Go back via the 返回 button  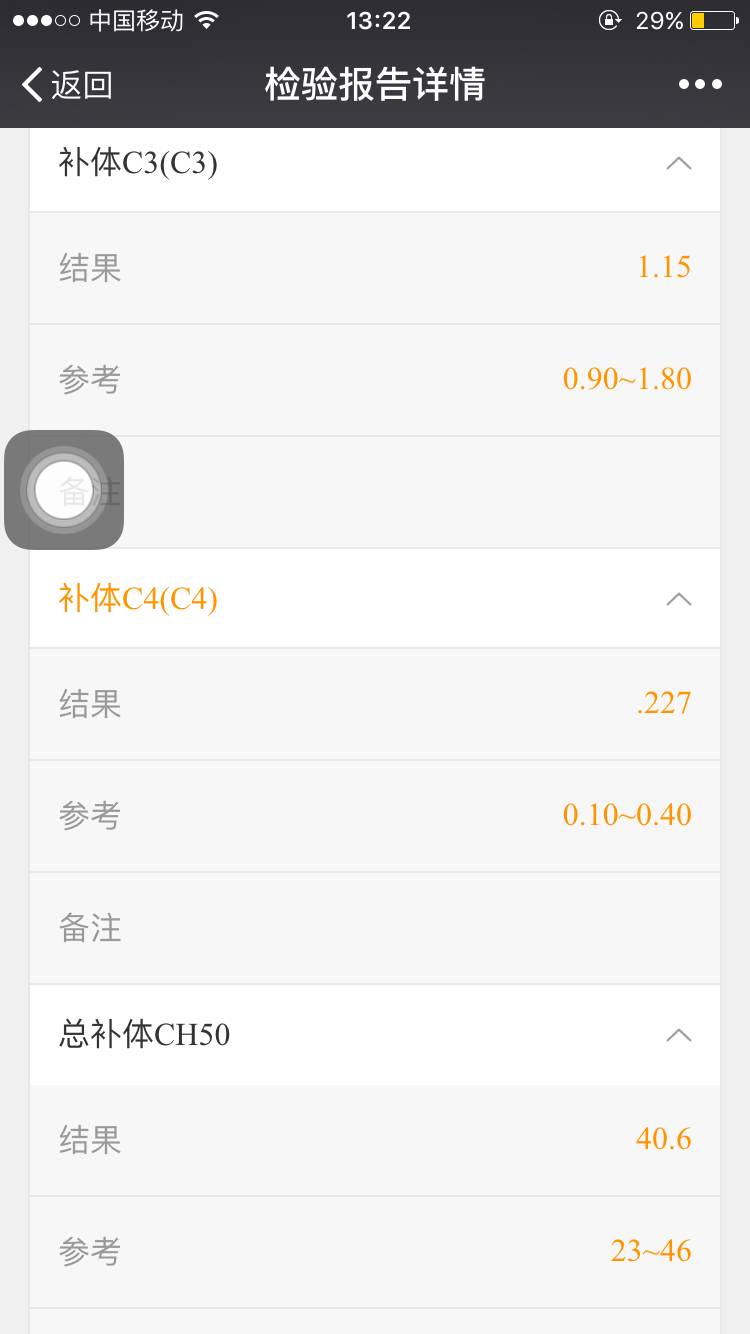tap(67, 85)
